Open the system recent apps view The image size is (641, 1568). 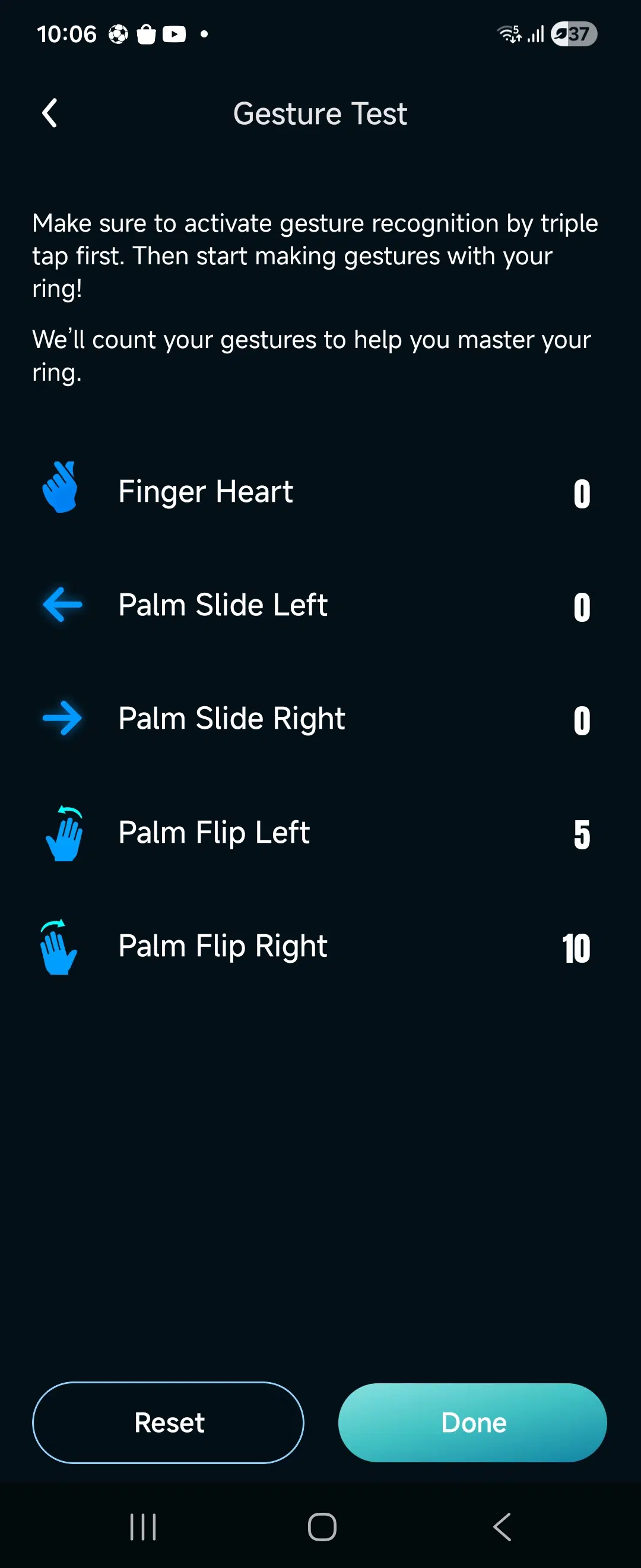pyautogui.click(x=144, y=1526)
